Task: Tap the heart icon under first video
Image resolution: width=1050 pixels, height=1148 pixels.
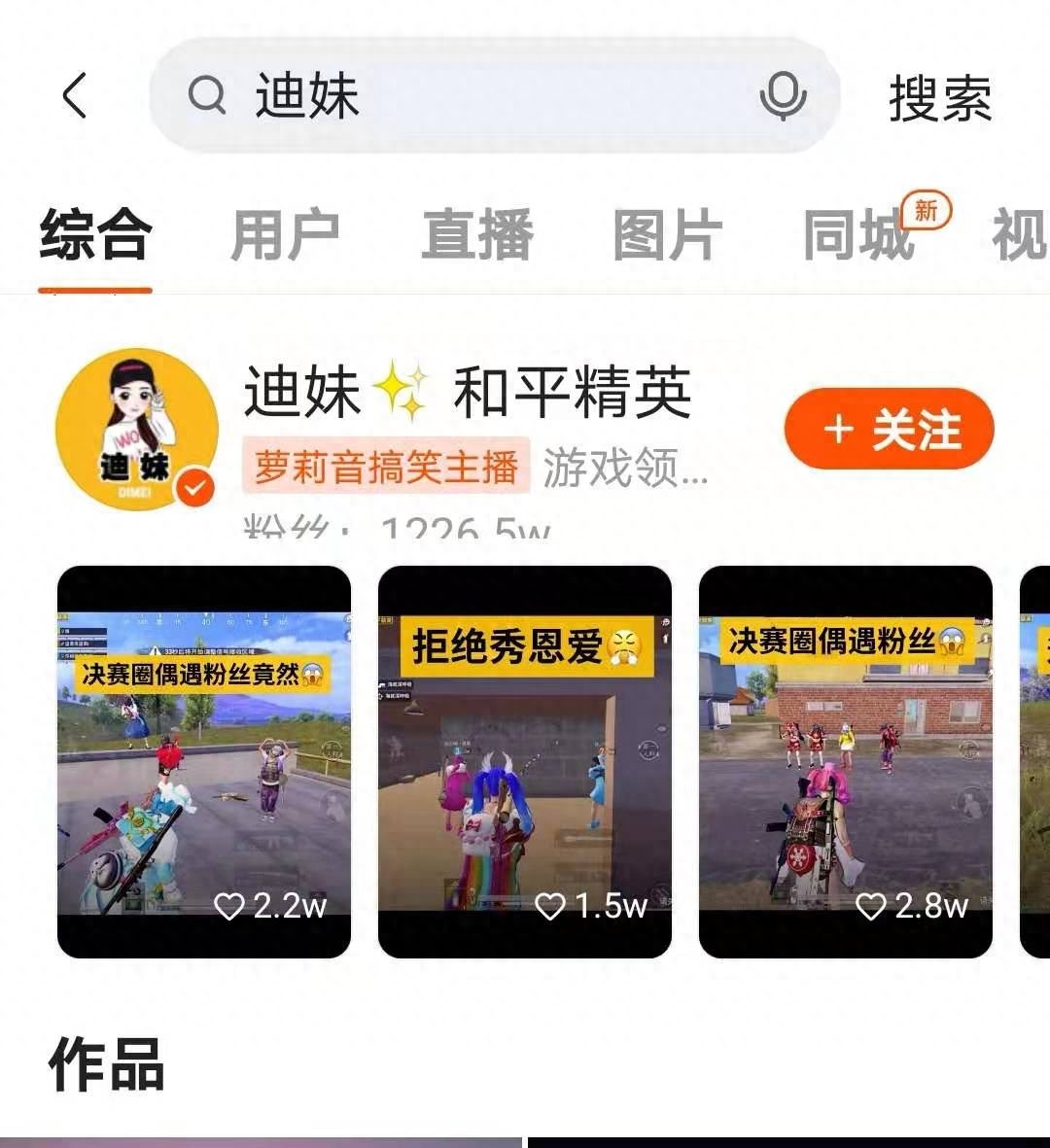Action: coord(229,906)
